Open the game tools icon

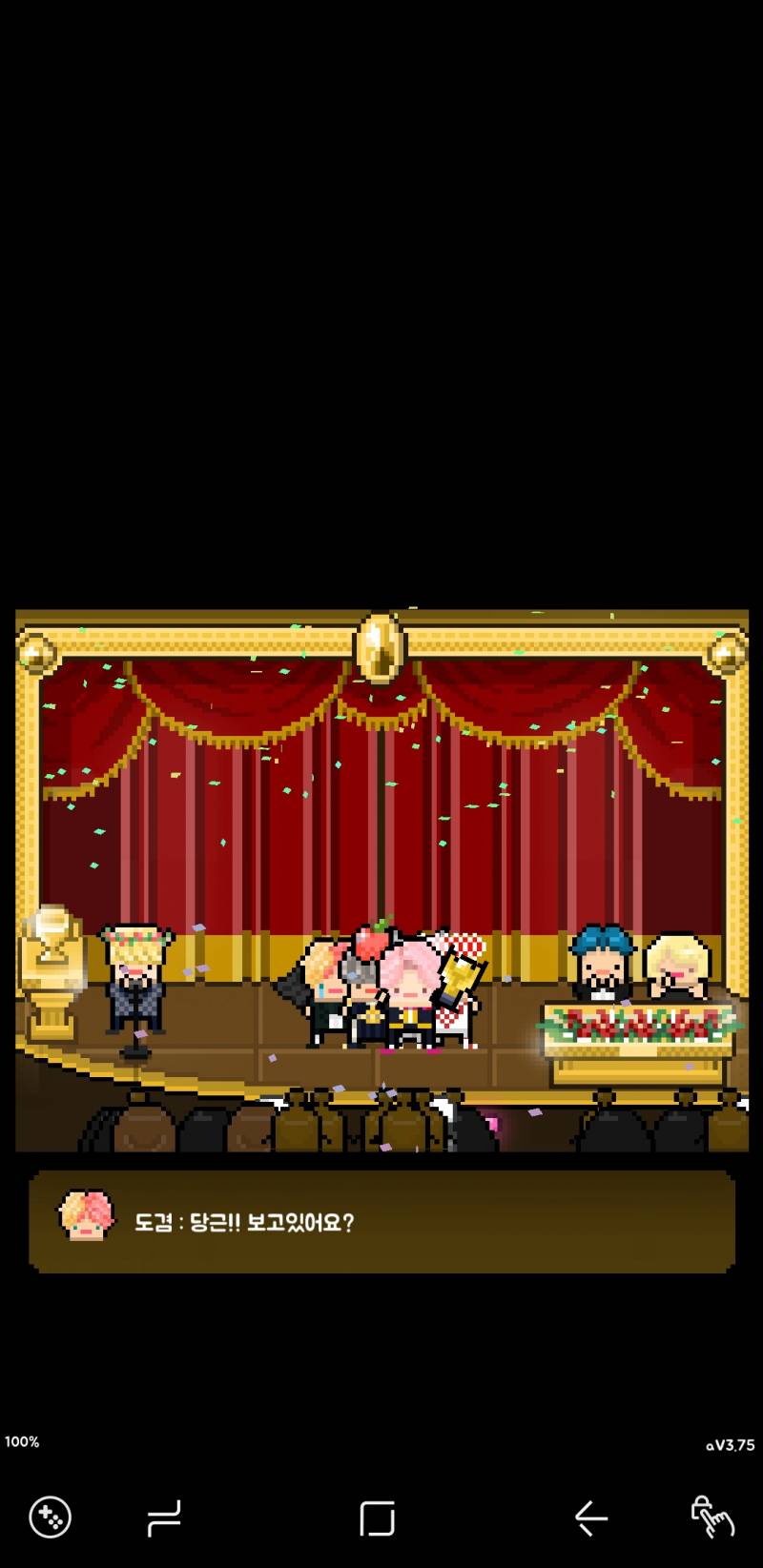[50, 1517]
